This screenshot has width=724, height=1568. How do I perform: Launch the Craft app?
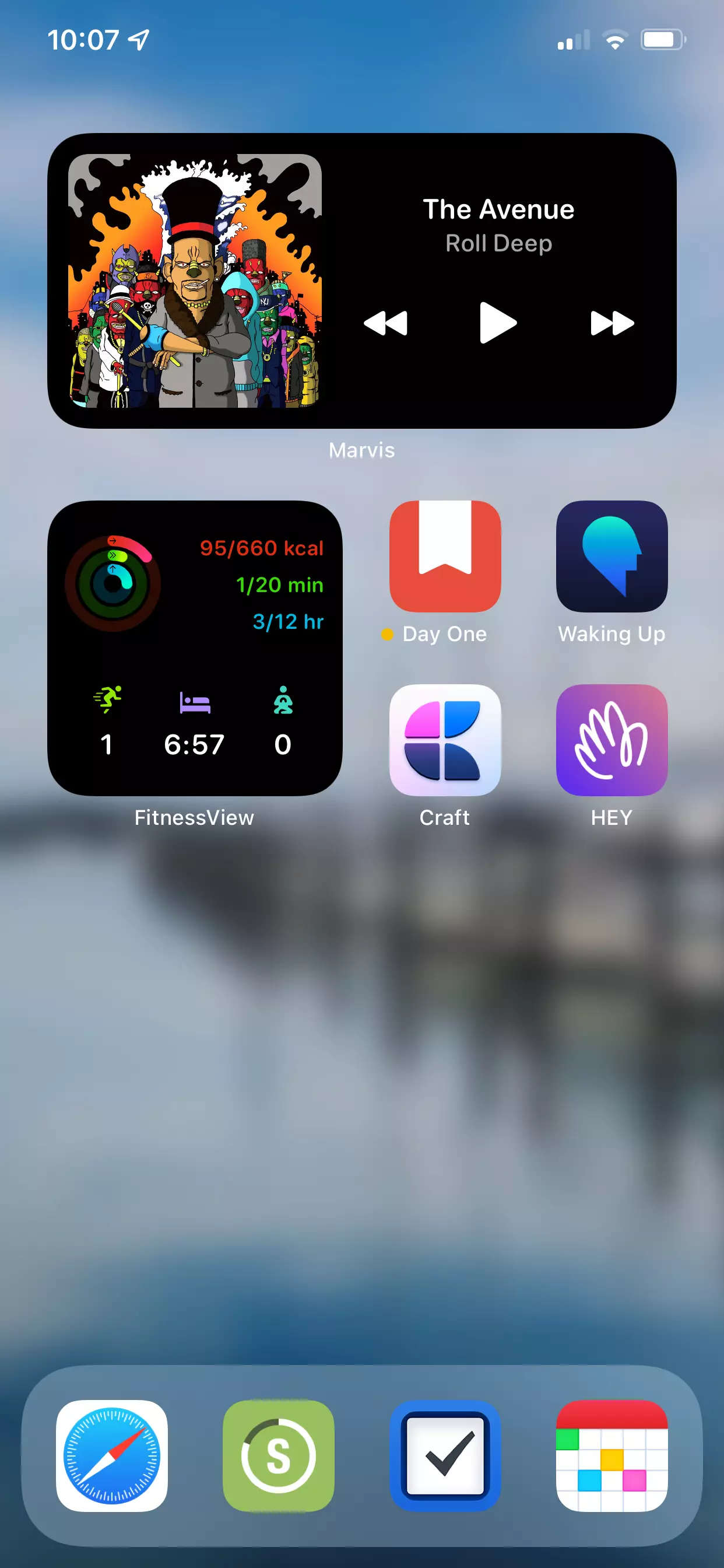tap(445, 740)
